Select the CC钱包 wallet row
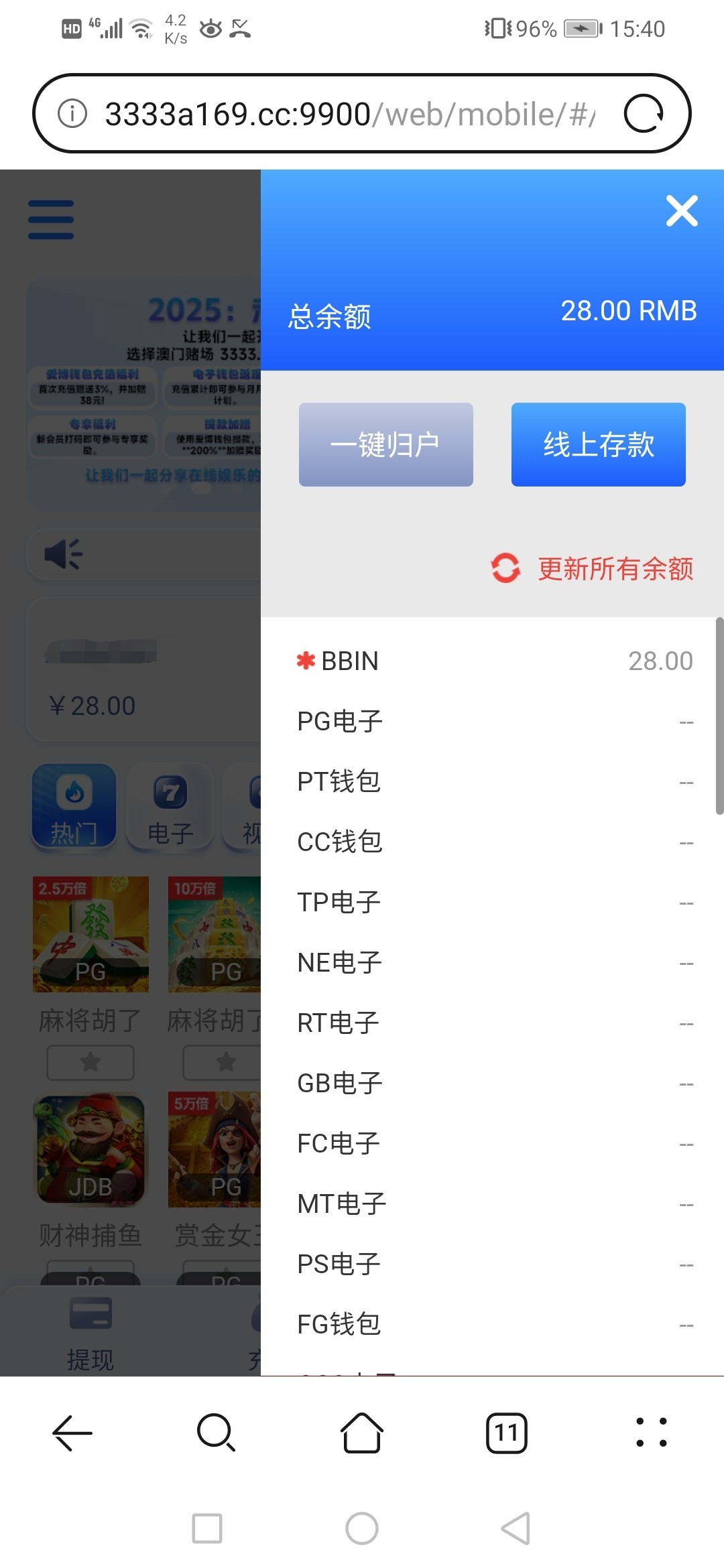The width and height of the screenshot is (724, 1568). coord(493,842)
